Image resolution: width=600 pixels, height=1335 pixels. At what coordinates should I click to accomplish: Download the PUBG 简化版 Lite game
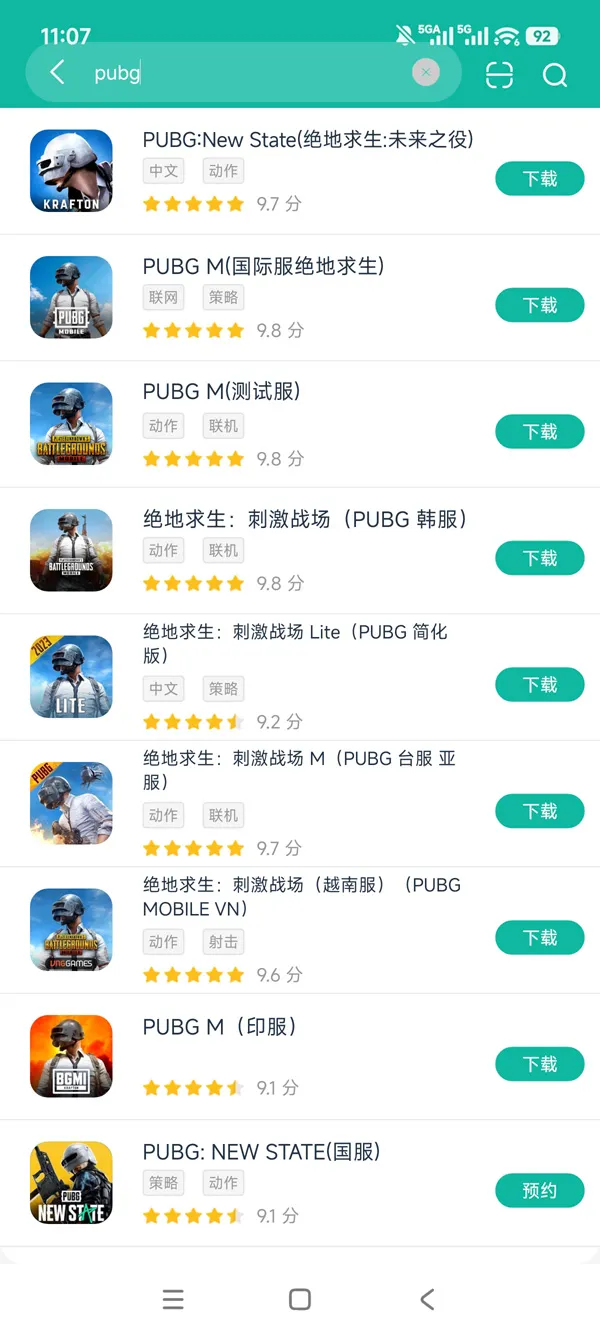539,685
